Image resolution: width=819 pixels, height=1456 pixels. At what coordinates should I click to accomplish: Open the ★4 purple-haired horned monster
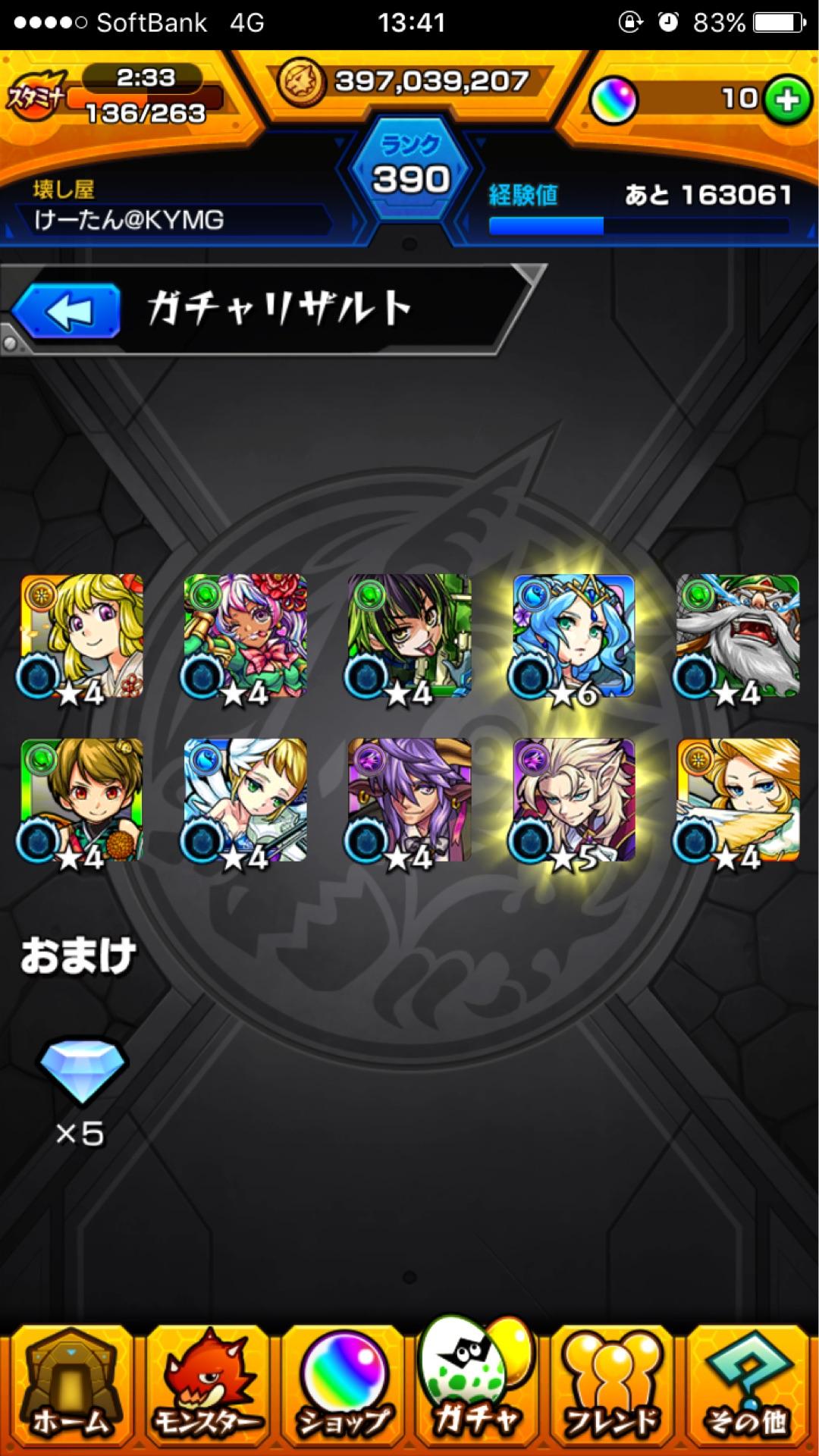[409, 801]
